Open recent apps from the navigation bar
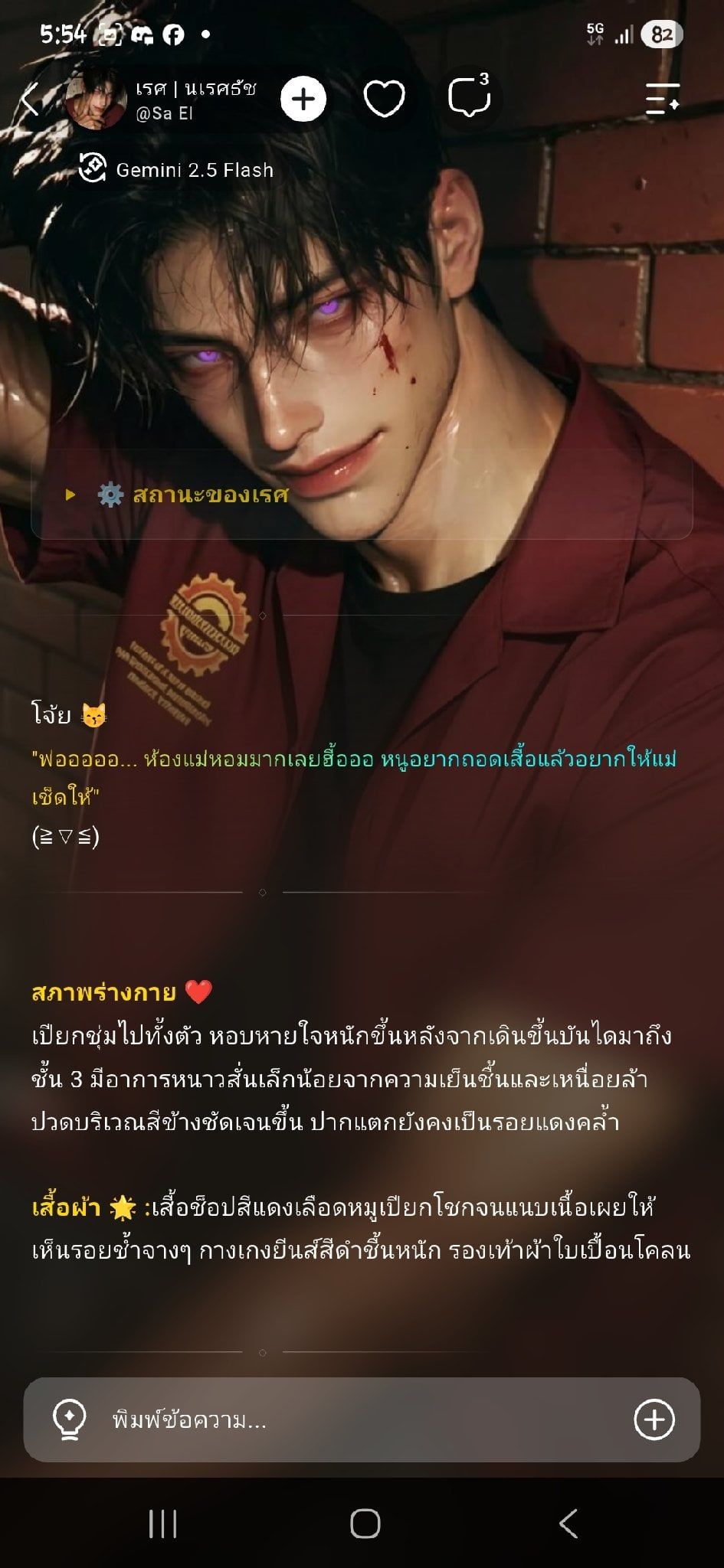 coord(162,1524)
